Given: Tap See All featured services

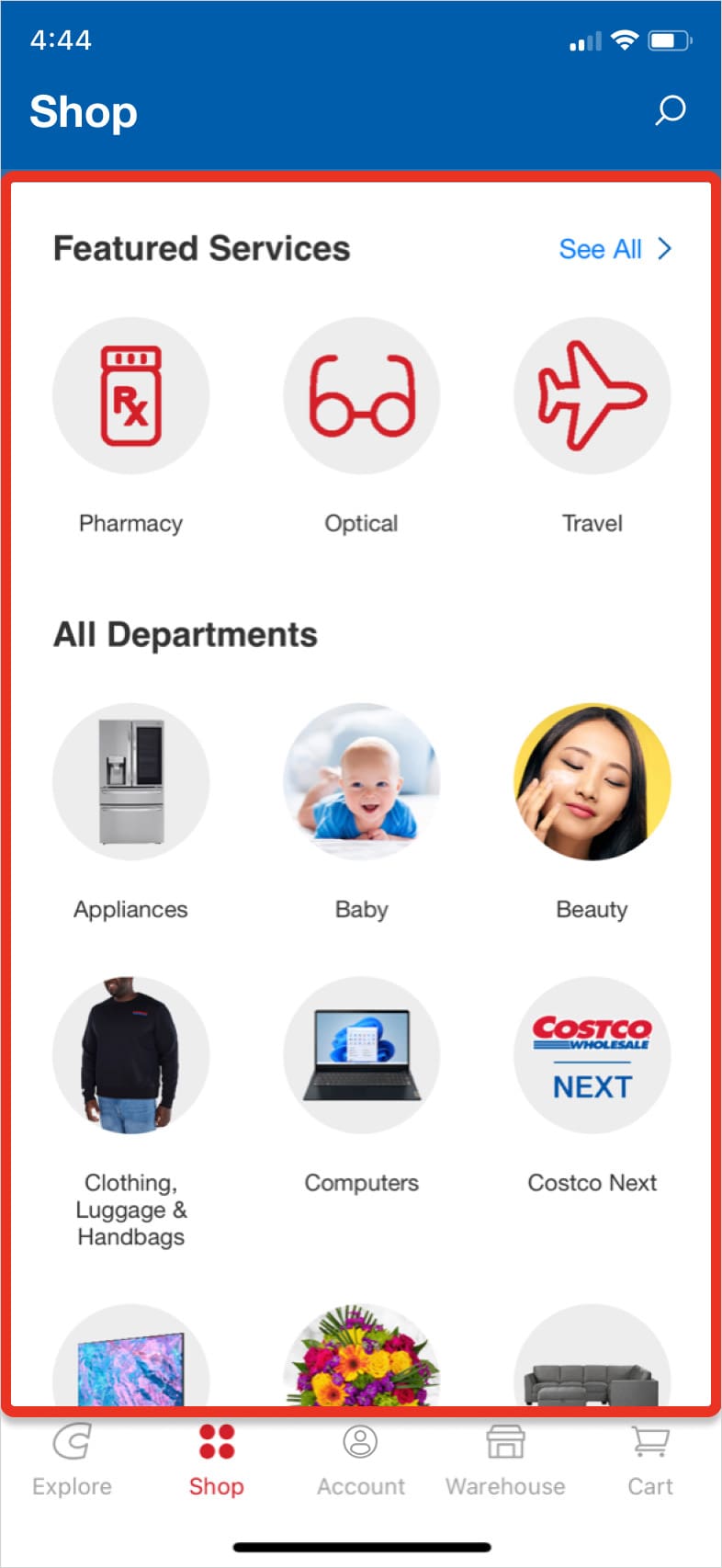Looking at the screenshot, I should 615,249.
